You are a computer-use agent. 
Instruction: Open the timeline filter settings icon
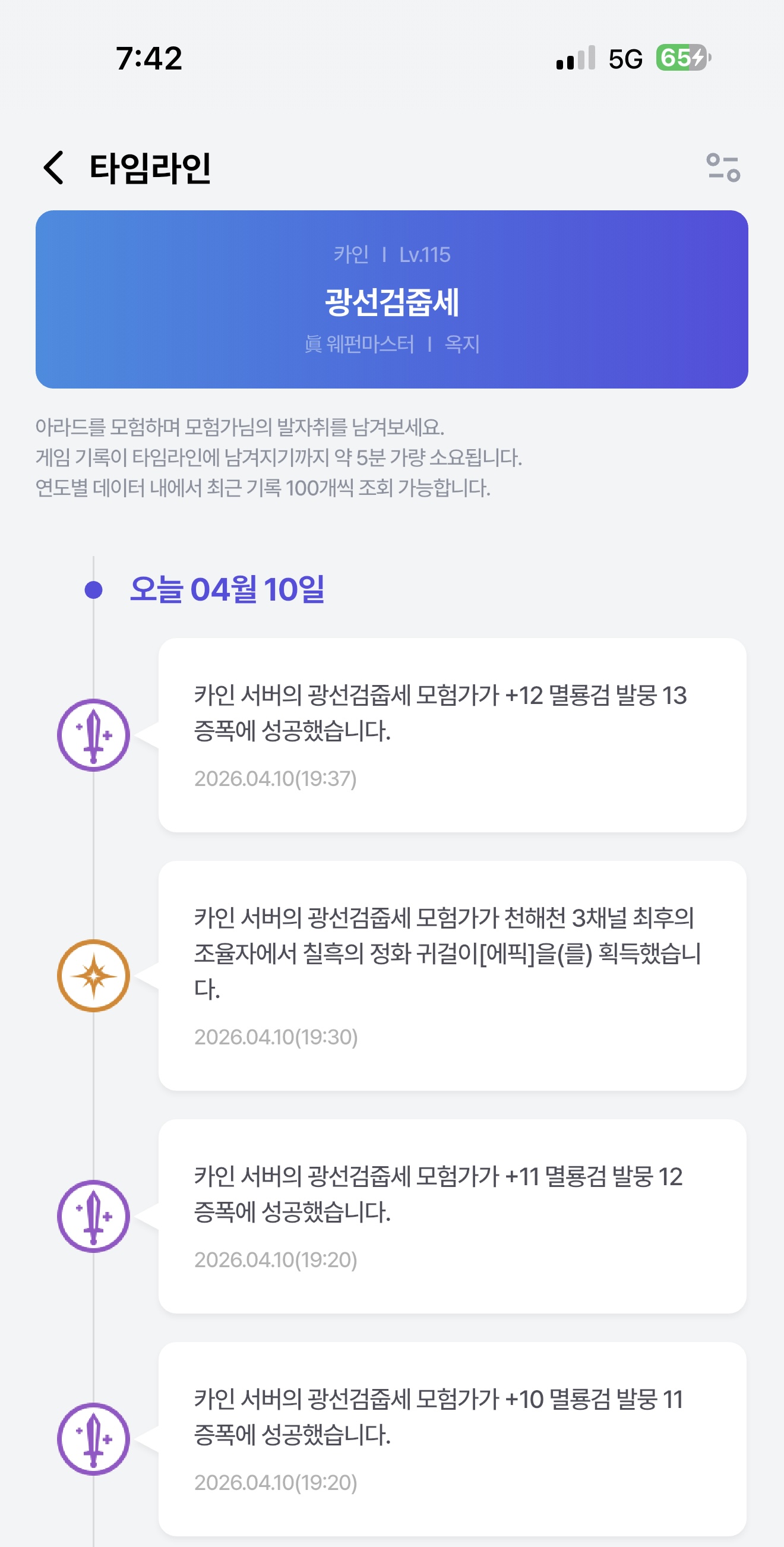coord(723,168)
